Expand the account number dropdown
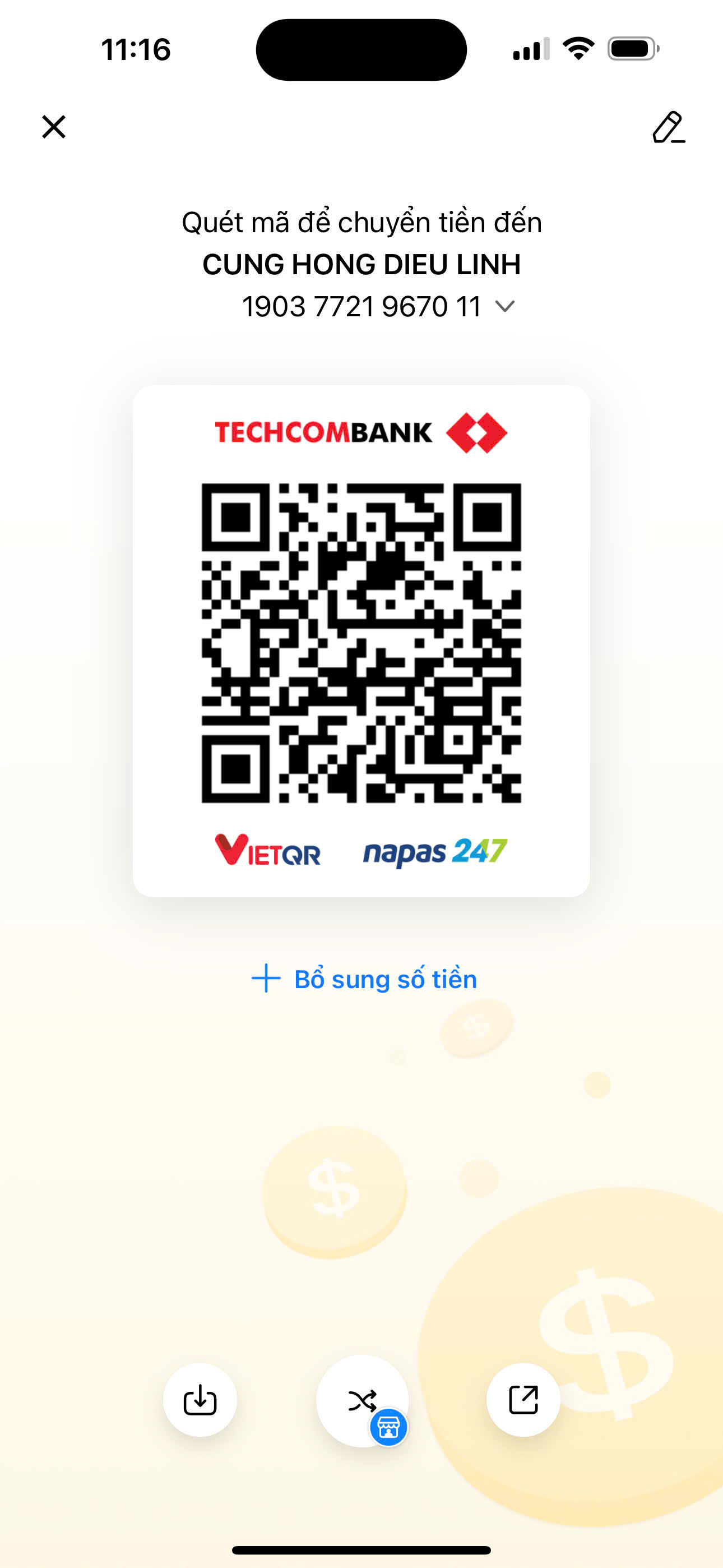This screenshot has height=1568, width=723. click(504, 306)
